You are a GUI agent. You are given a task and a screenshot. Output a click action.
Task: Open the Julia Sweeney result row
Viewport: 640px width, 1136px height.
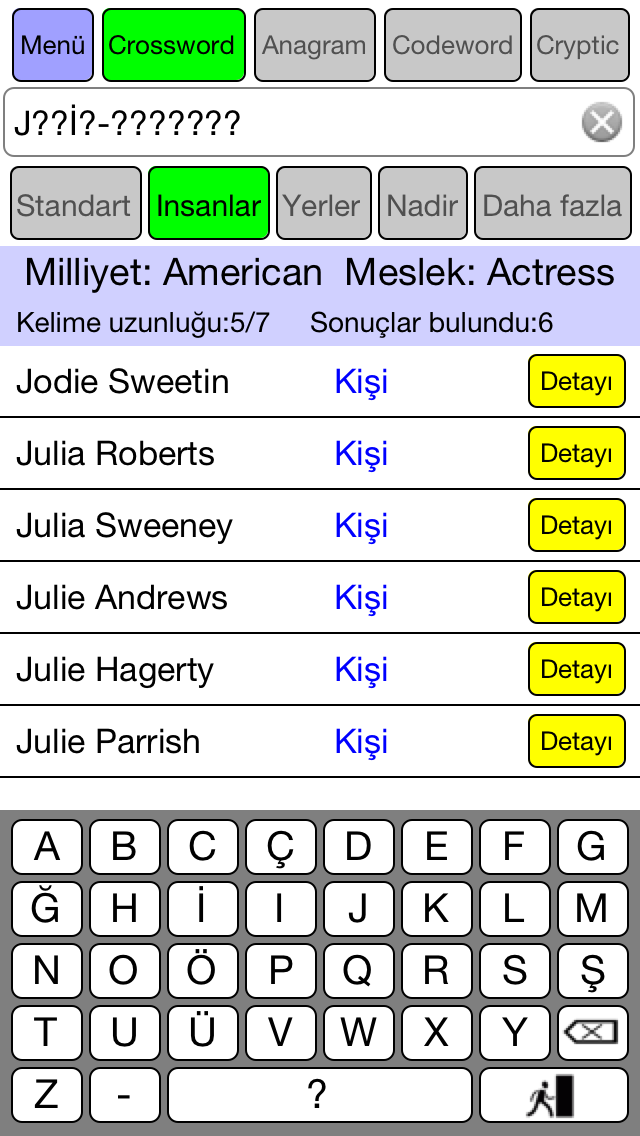(320, 525)
